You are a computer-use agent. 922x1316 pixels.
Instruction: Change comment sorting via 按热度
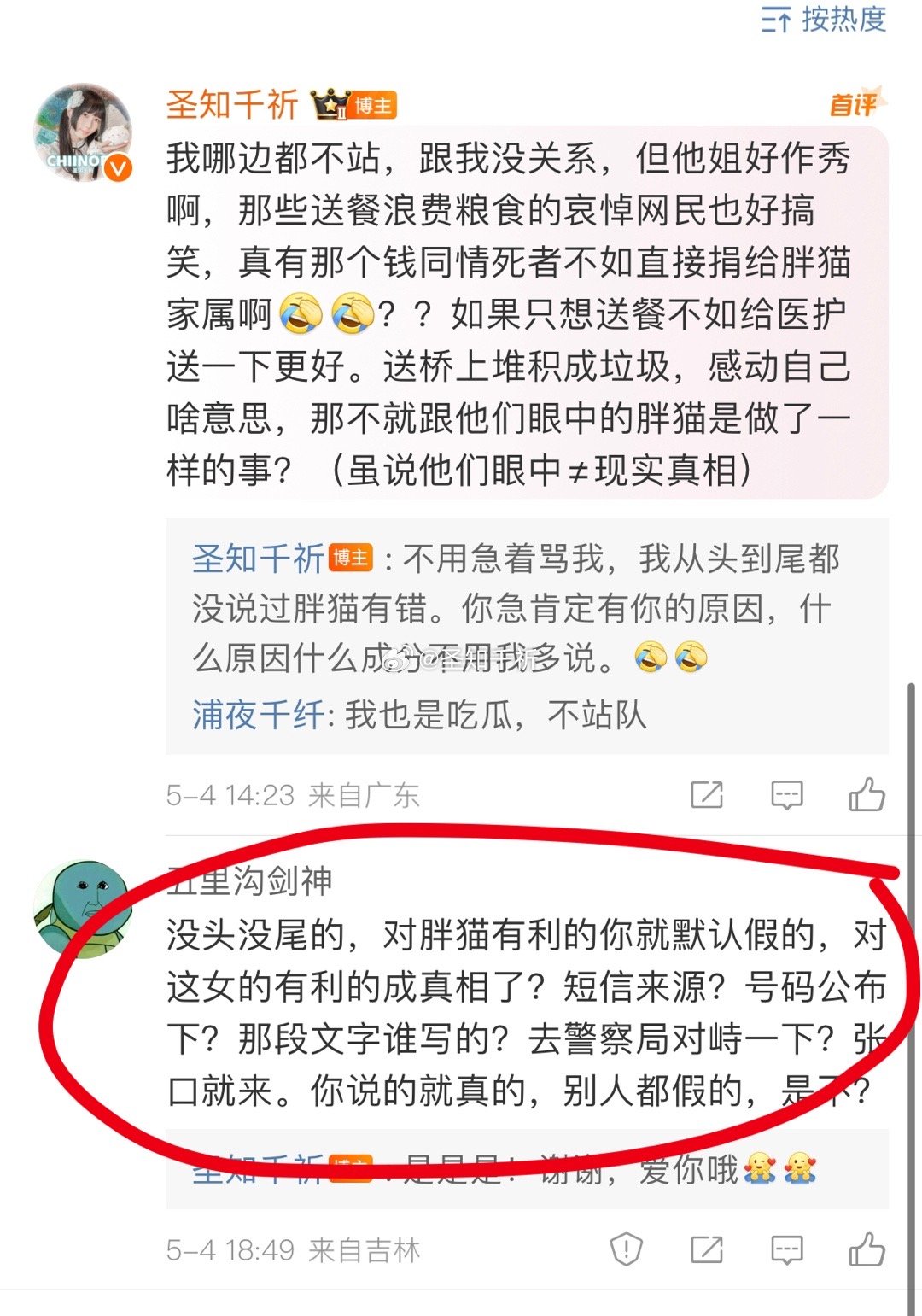tap(824, 19)
